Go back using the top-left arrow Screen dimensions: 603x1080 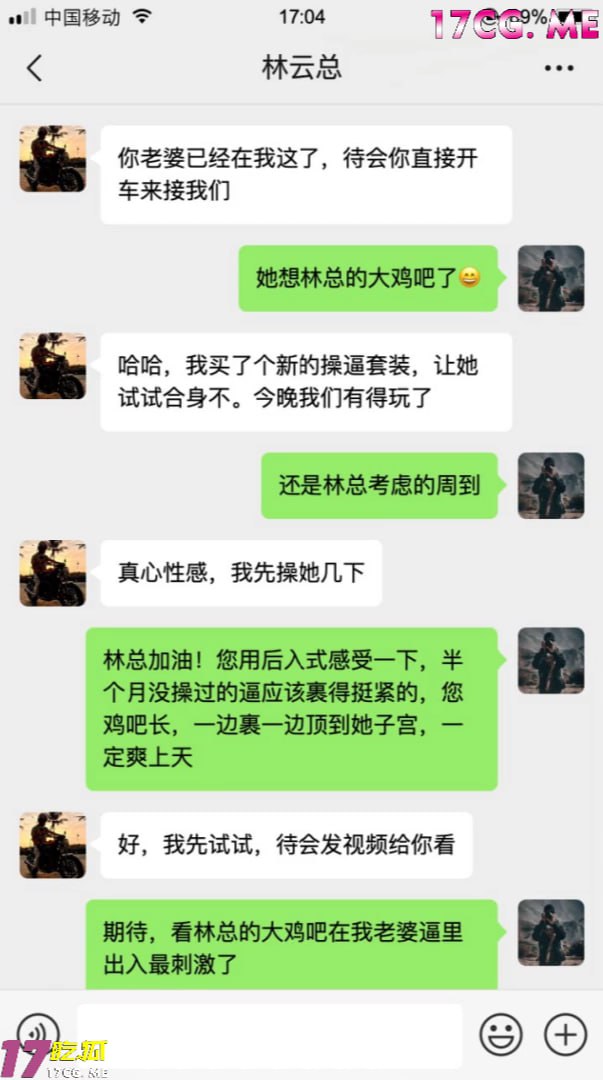tap(34, 68)
